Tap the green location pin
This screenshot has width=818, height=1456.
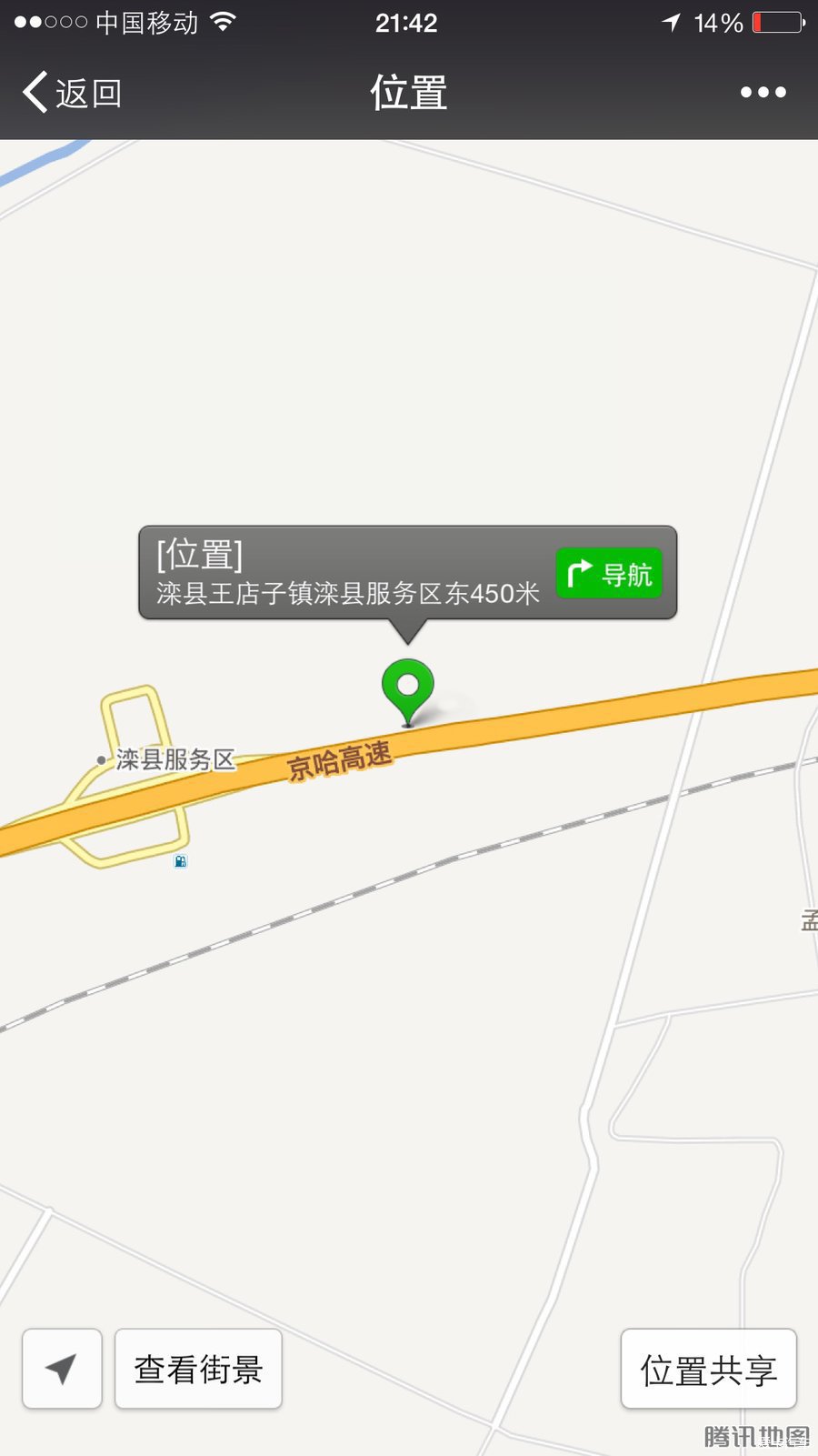tap(408, 687)
